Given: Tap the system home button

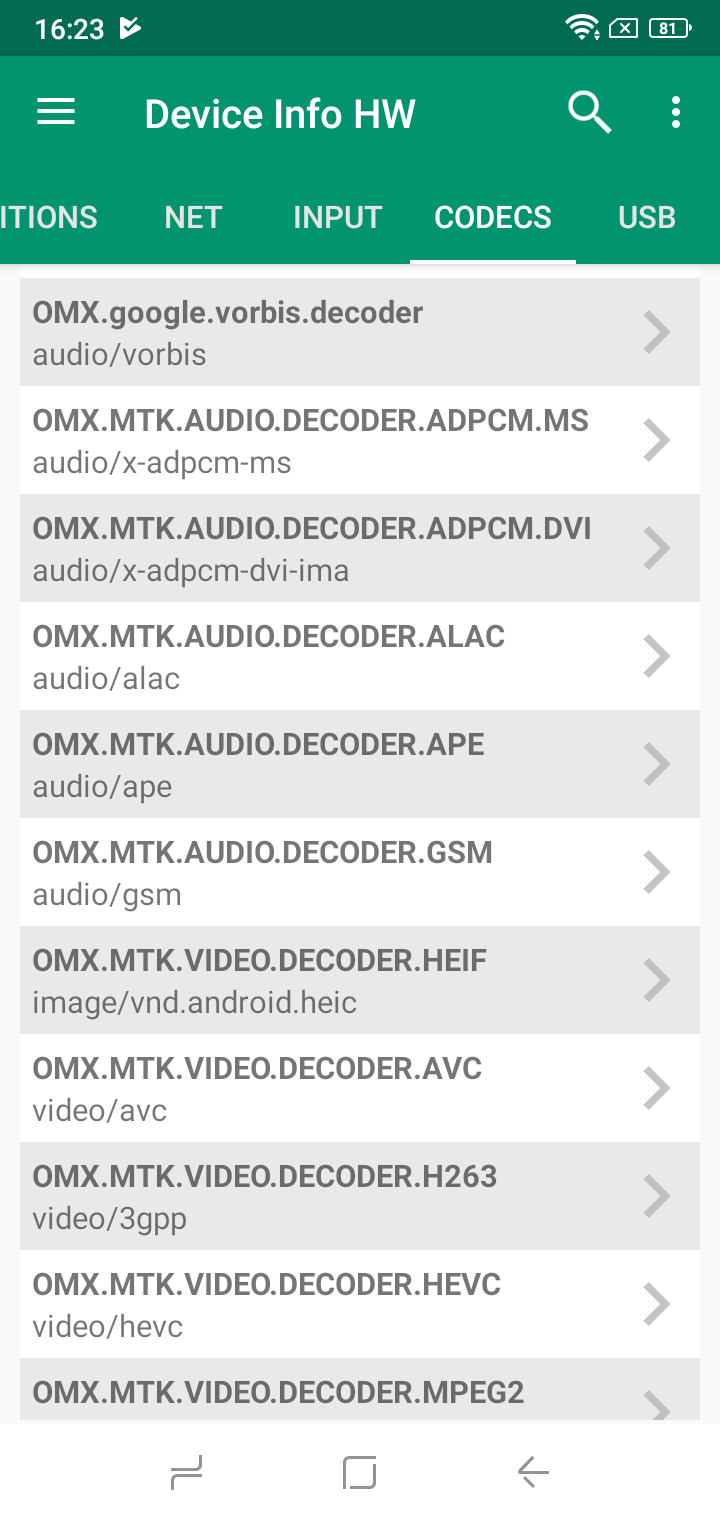Looking at the screenshot, I should (359, 1472).
